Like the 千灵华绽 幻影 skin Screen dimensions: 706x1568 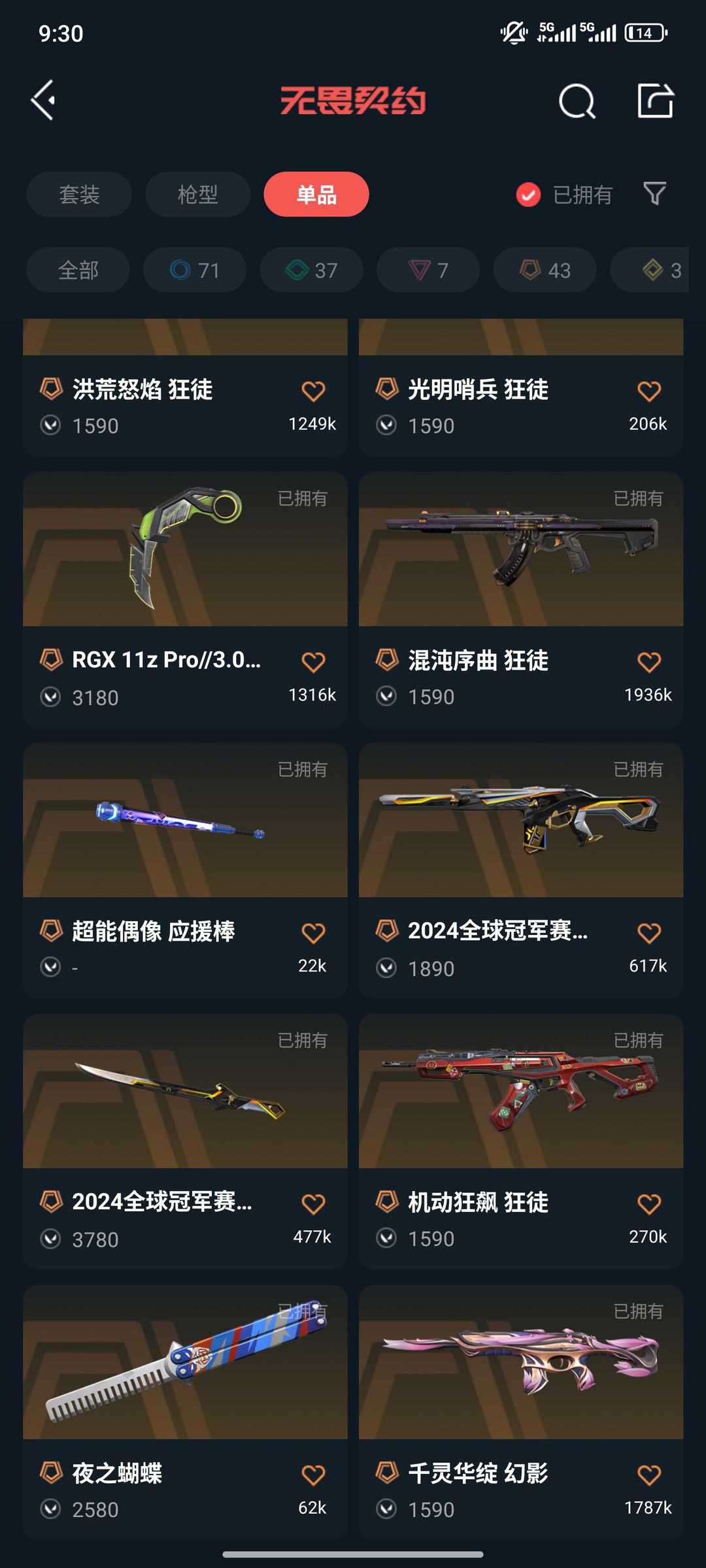(x=648, y=1475)
